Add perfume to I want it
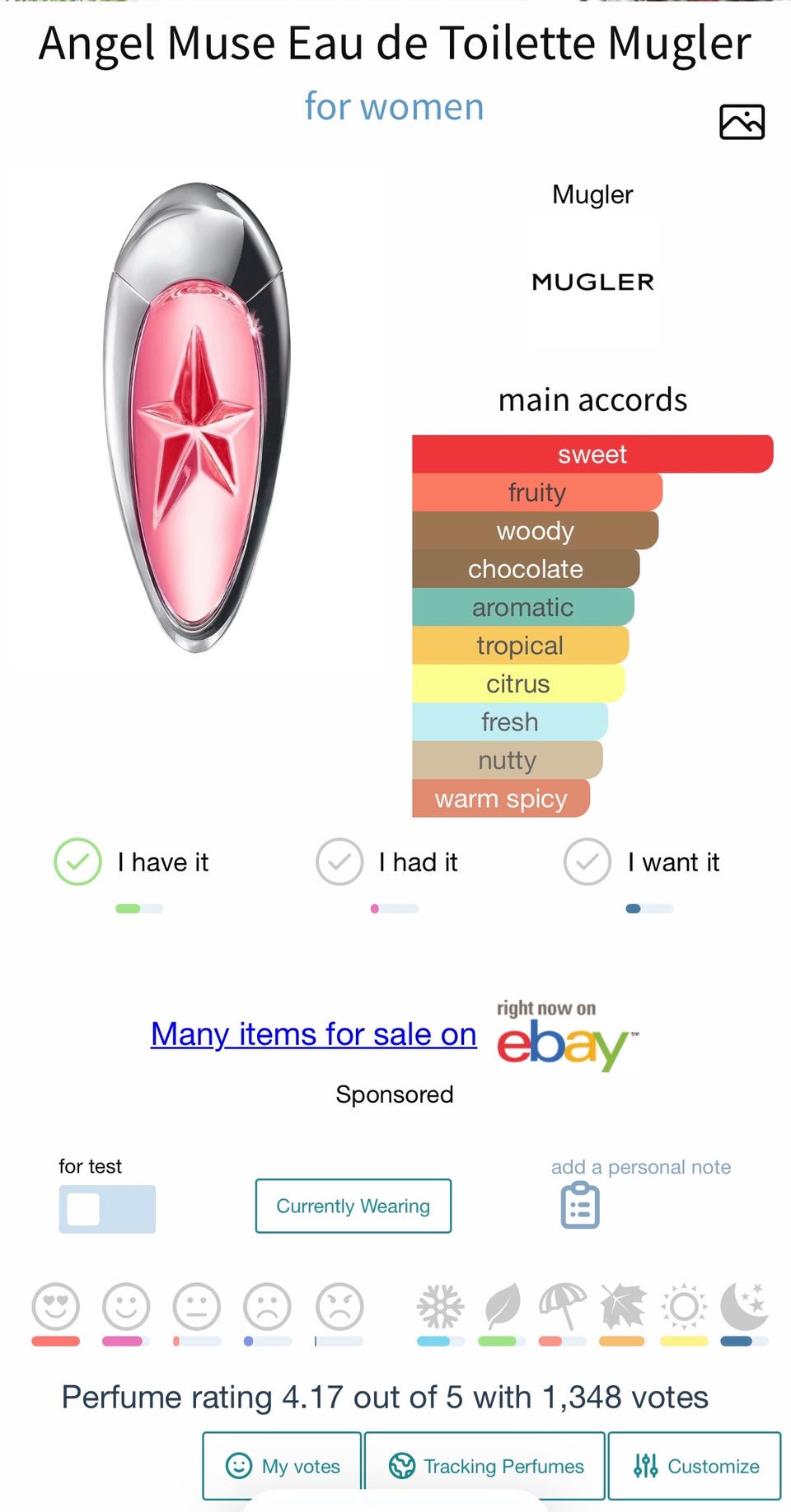The height and width of the screenshot is (1512, 791). 587,861
